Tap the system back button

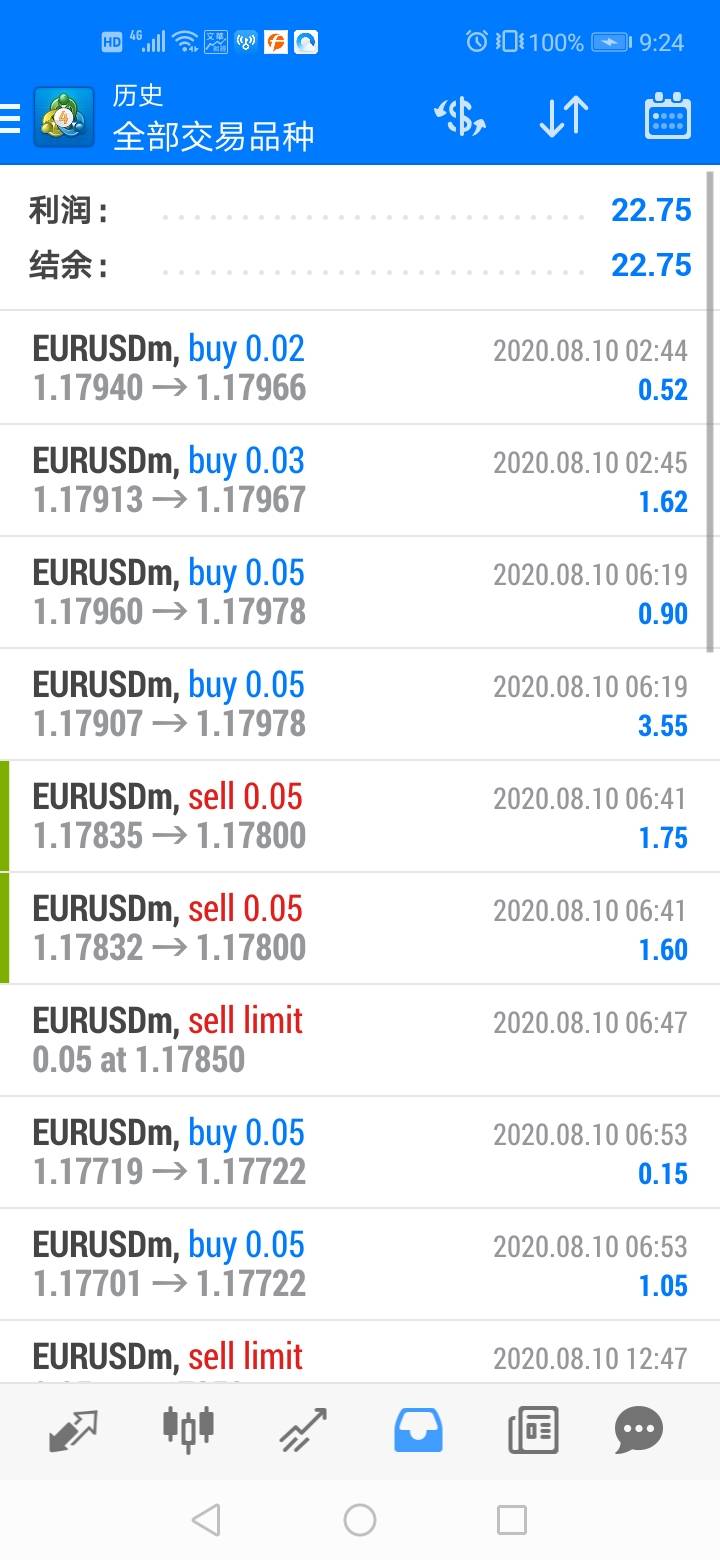[206, 1520]
